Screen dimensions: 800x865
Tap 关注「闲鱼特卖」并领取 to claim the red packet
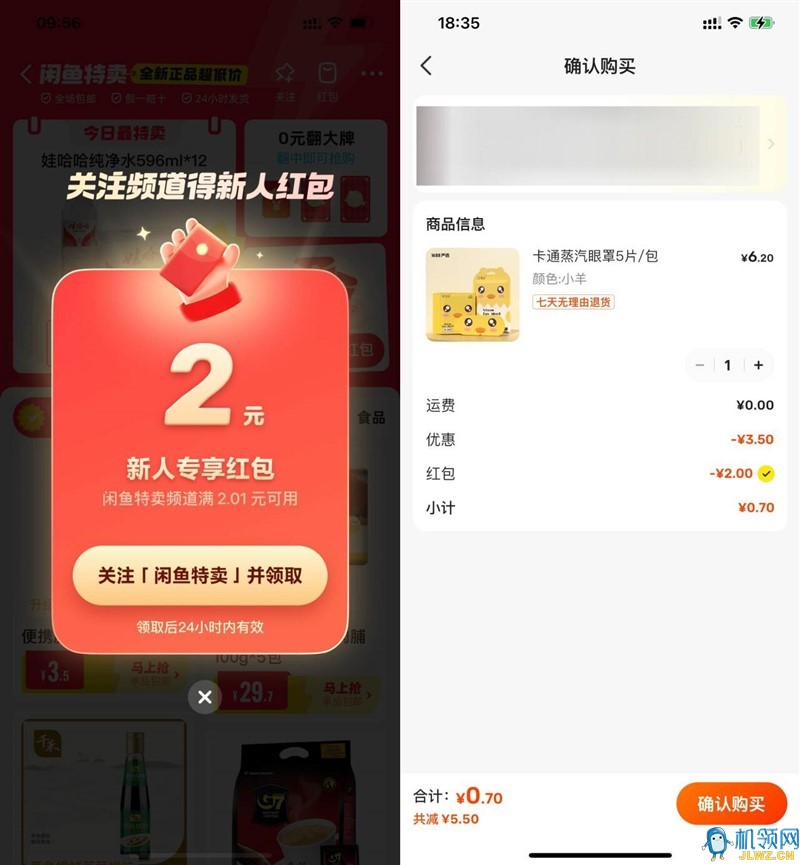tap(200, 576)
